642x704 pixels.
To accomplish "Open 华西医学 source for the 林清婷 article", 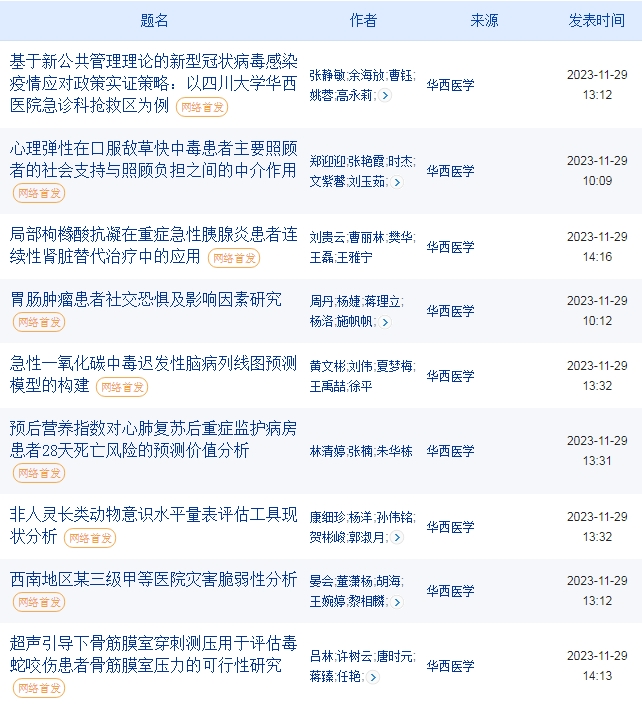I will click(x=450, y=451).
